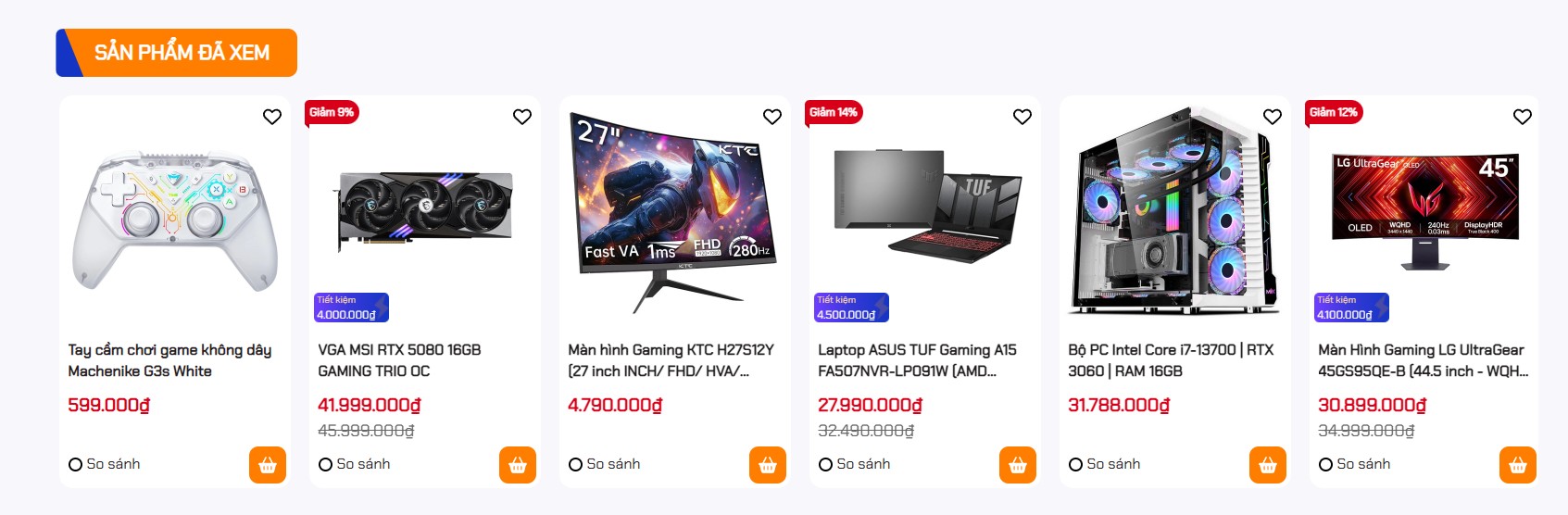This screenshot has height=515, width=1568.
Task: Add Machenike G3s controller to cart
Action: click(267, 465)
